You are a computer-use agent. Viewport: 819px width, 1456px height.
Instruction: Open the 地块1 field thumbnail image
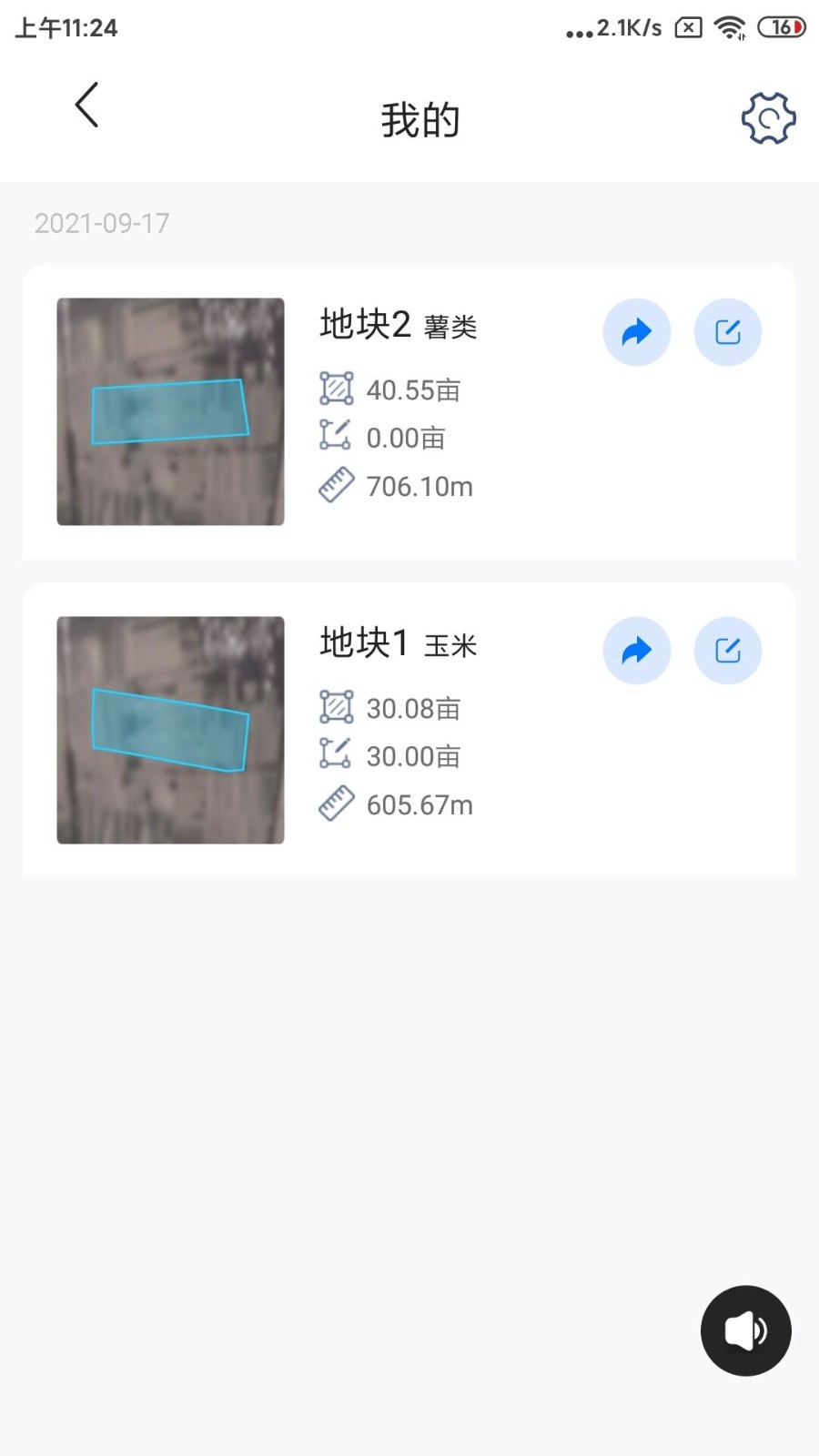click(x=170, y=729)
